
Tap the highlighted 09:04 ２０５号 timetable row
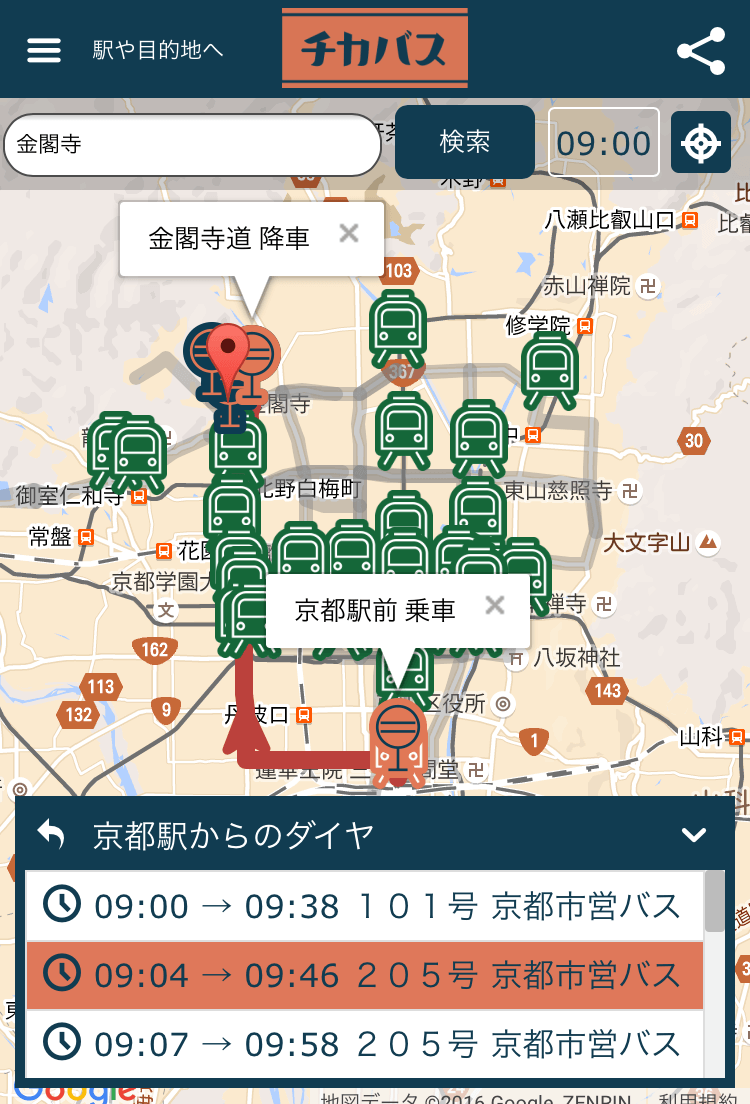[x=375, y=975]
